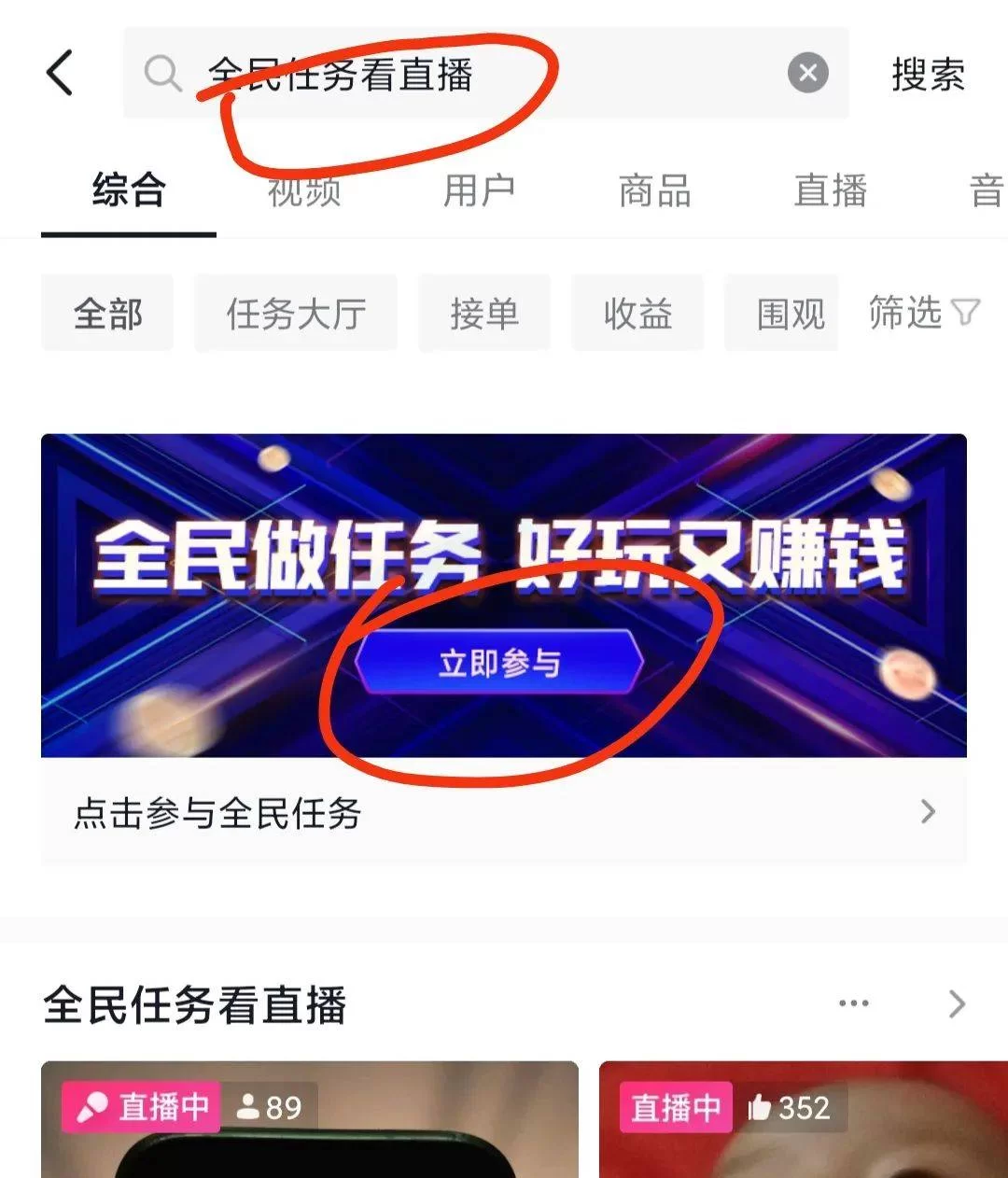Switch to the 商品 tab
Image resolution: width=1008 pixels, height=1178 pixels.
coord(654,190)
